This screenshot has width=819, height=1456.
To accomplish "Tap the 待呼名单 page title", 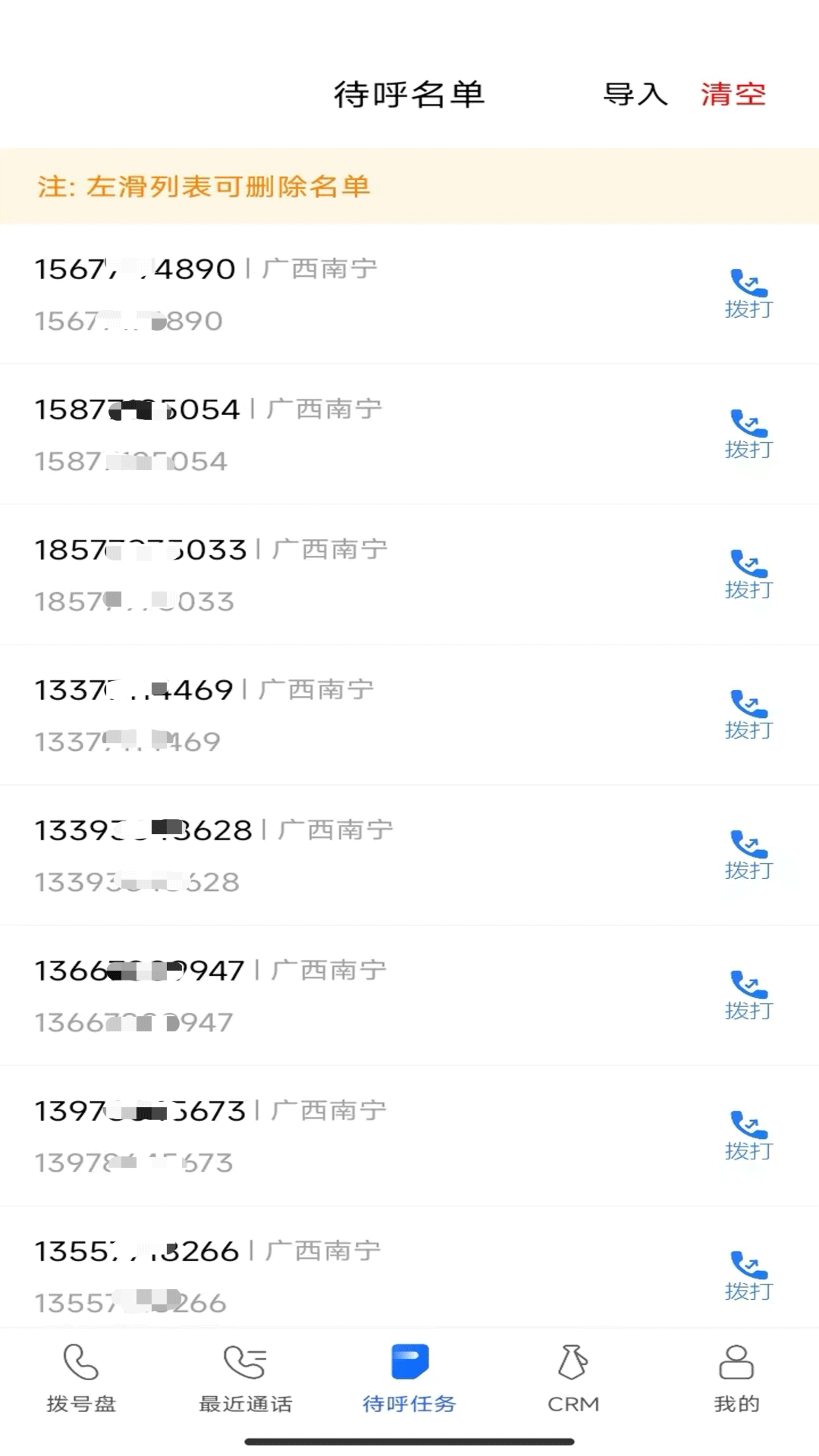I will coord(409,95).
